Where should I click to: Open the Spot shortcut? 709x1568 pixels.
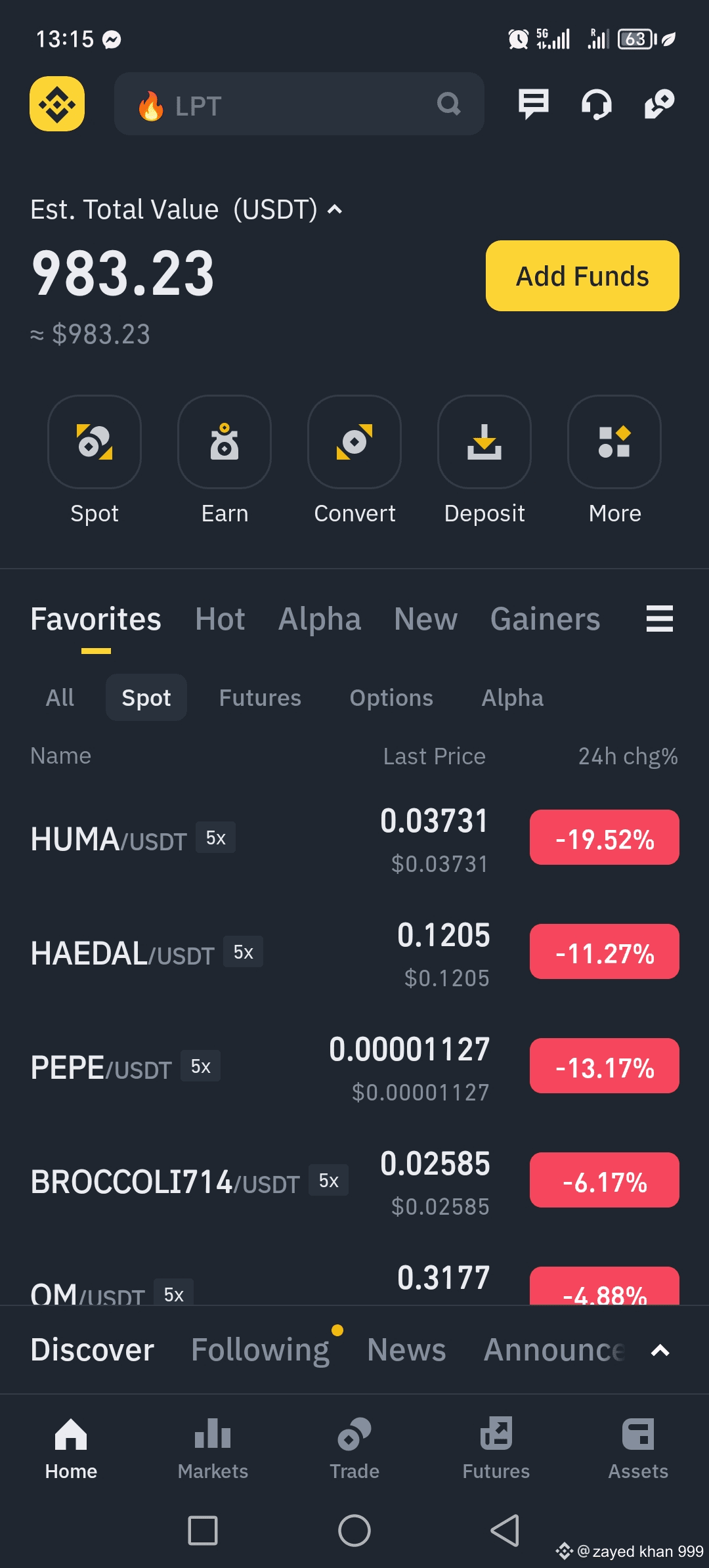point(95,442)
